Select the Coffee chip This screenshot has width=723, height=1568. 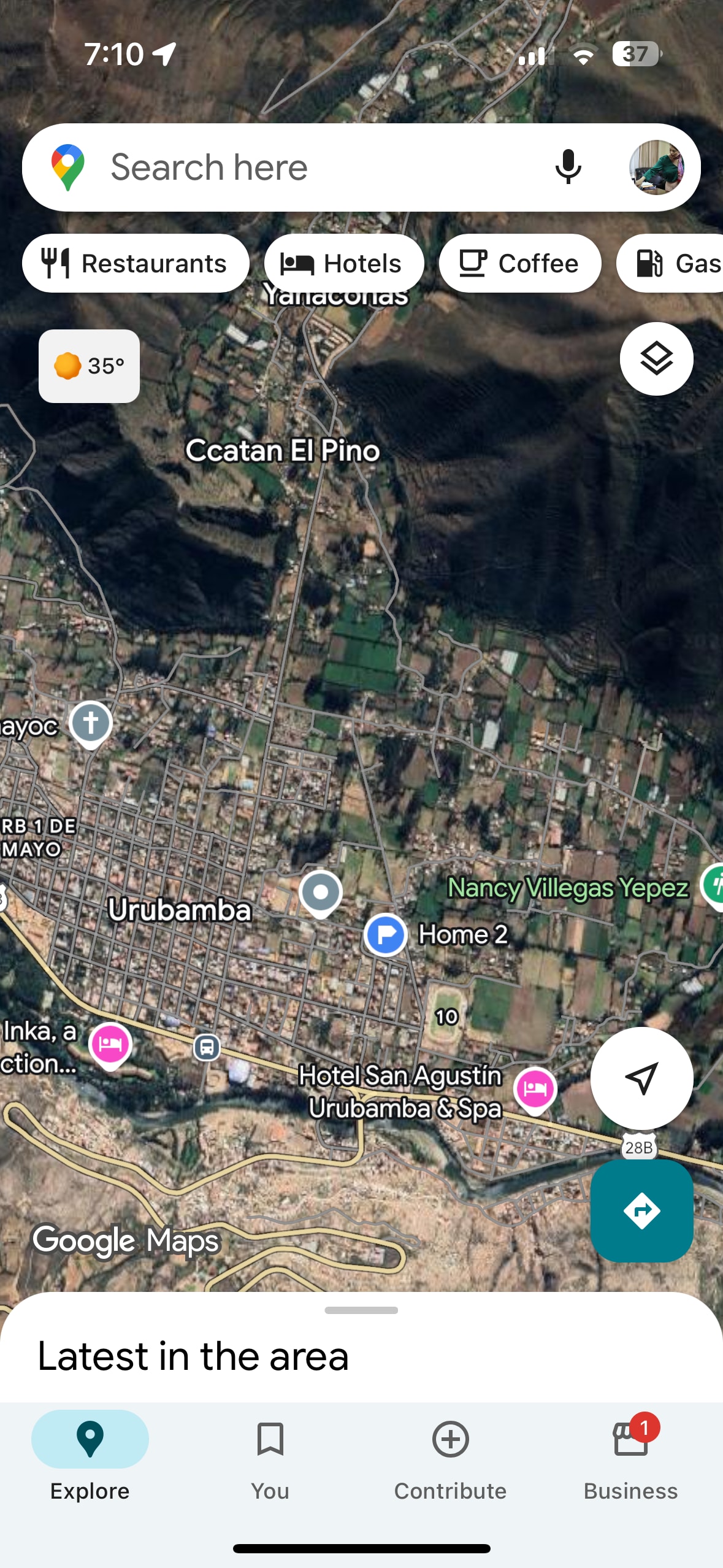pos(519,263)
